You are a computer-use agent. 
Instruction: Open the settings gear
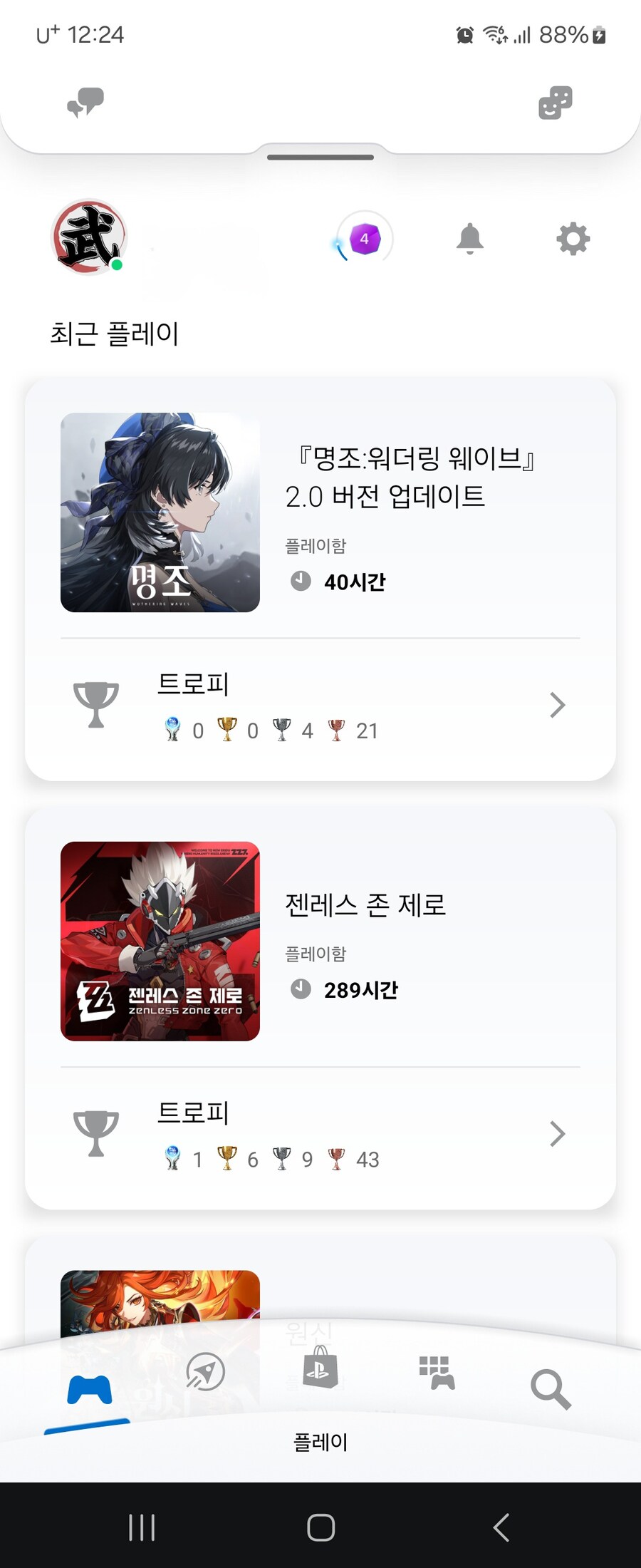[x=573, y=239]
